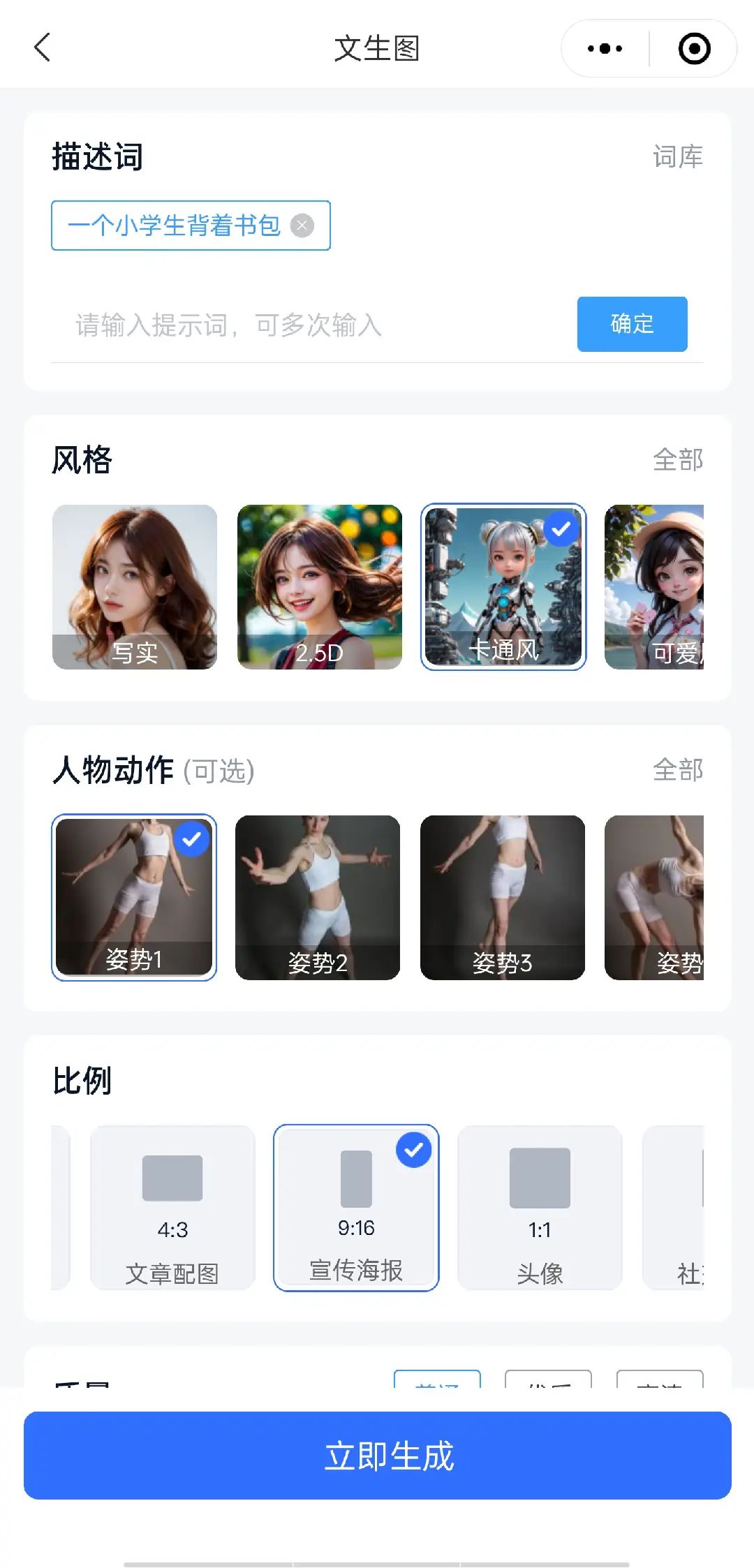
Task: Tap the back arrow at top left
Action: click(x=42, y=47)
